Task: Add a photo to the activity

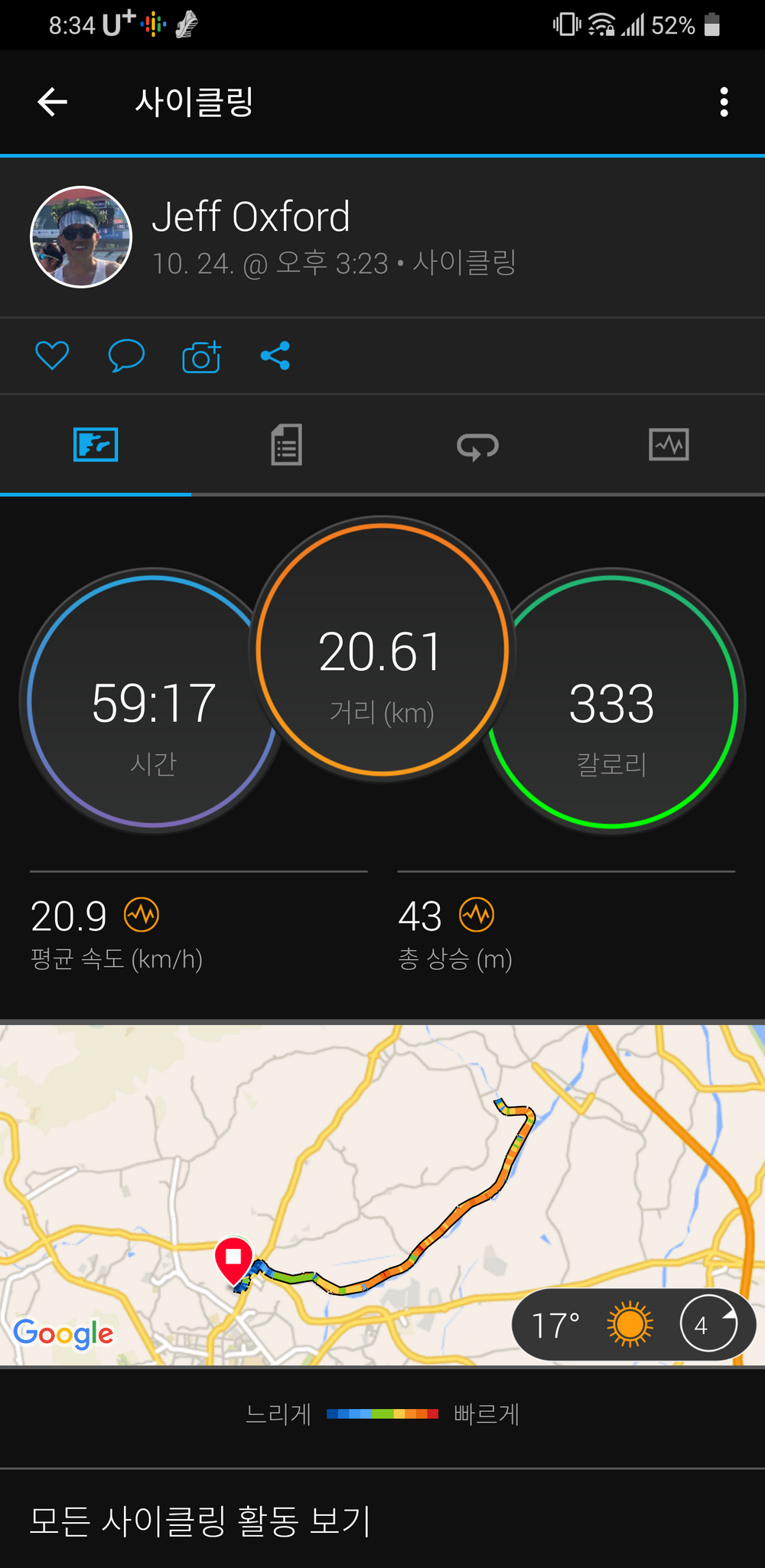Action: 201,356
